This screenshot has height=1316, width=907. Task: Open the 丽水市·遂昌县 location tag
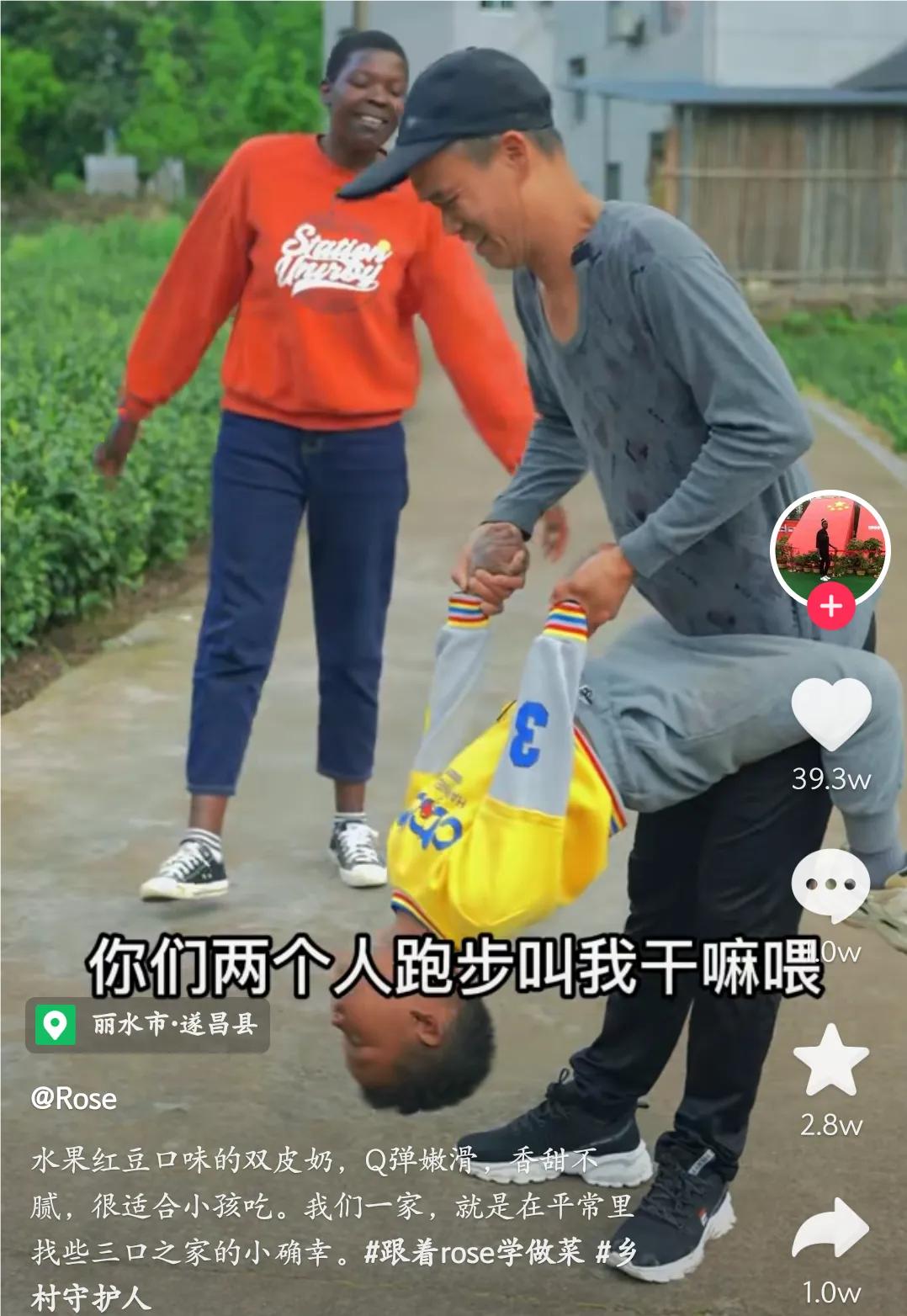click(148, 1025)
